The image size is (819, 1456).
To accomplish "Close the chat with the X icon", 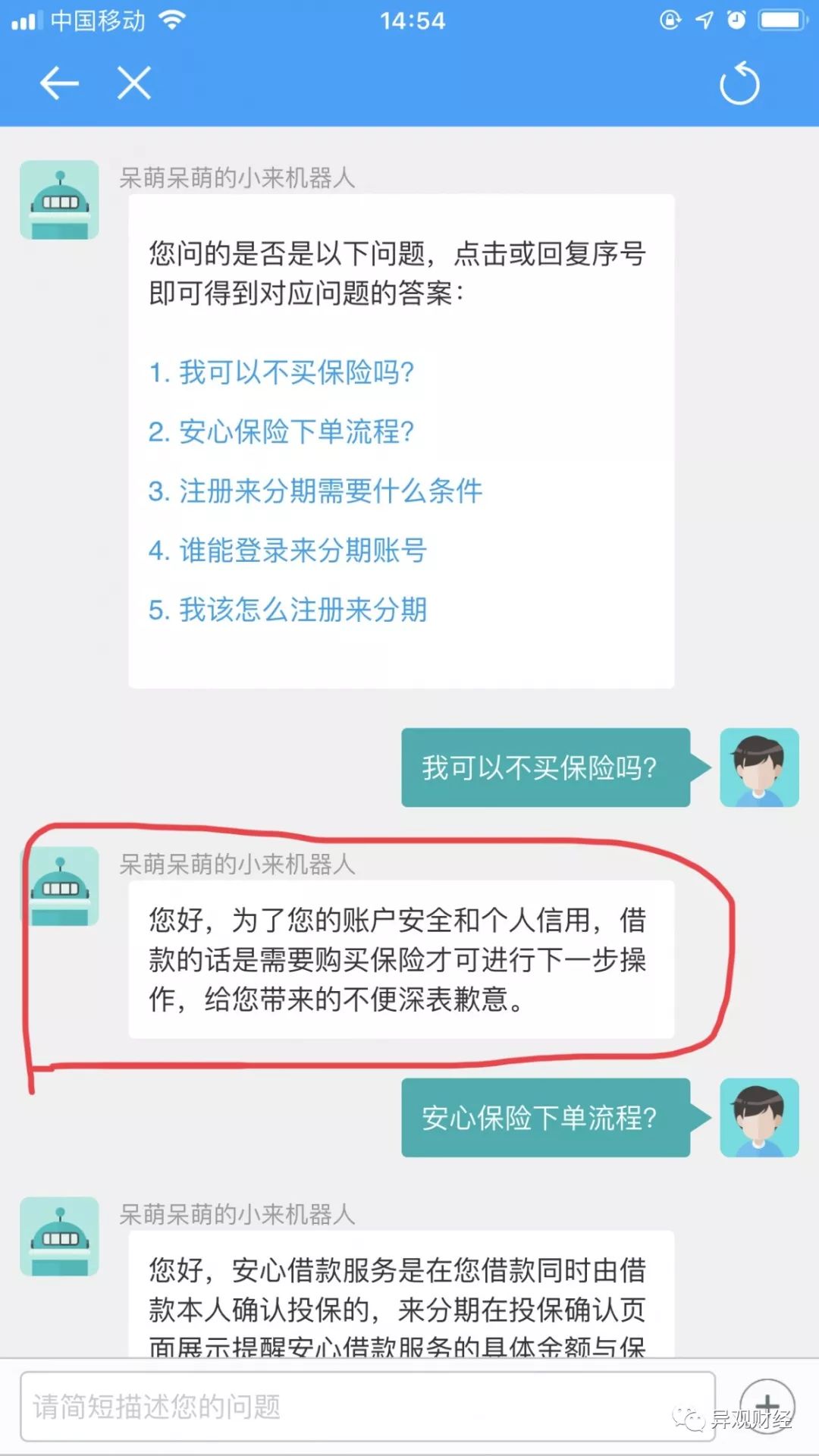I will point(134,83).
